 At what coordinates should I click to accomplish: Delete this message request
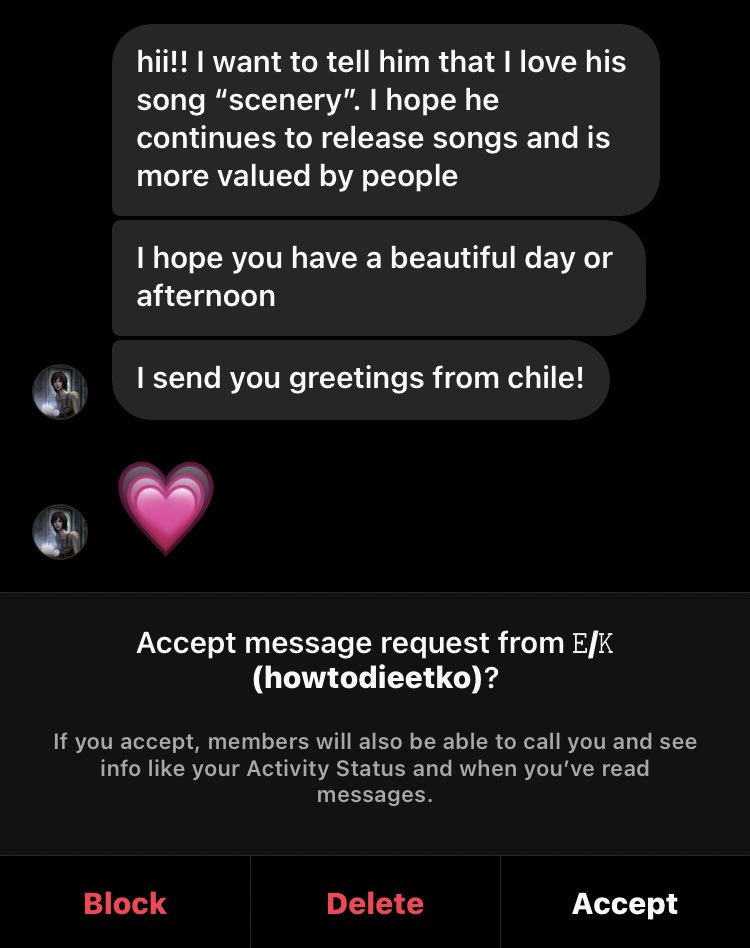click(x=375, y=903)
